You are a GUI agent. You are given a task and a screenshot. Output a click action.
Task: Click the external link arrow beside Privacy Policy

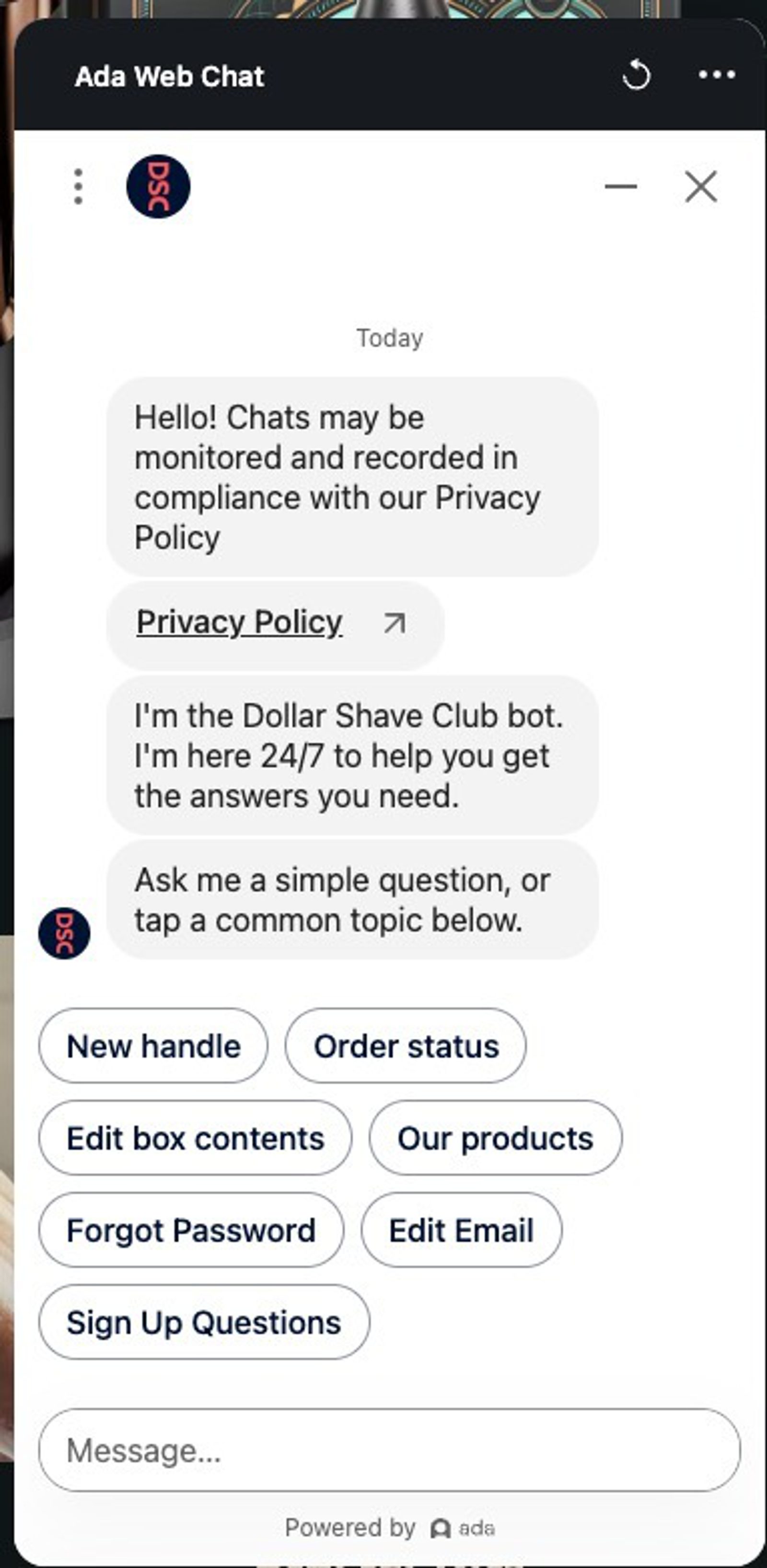395,622
